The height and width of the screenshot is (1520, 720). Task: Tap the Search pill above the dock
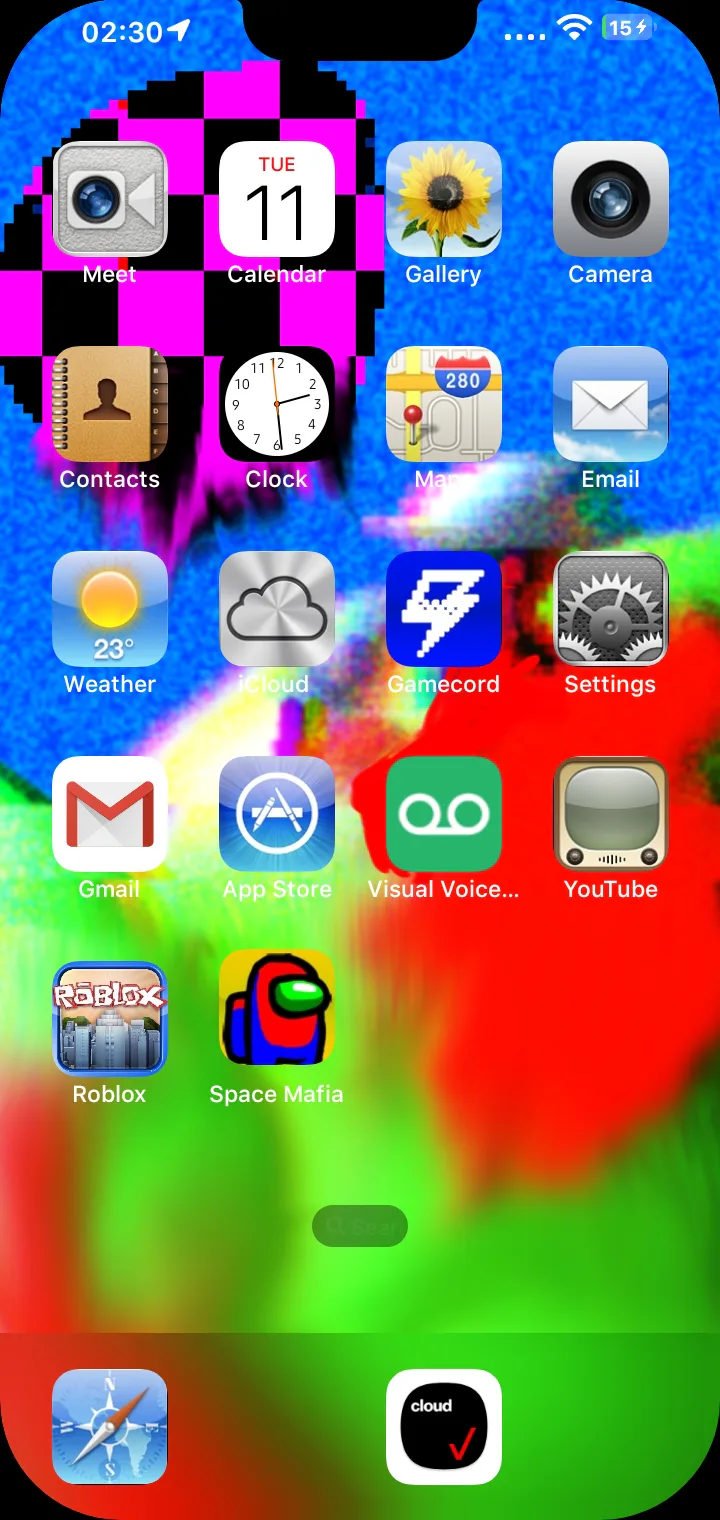point(360,1226)
